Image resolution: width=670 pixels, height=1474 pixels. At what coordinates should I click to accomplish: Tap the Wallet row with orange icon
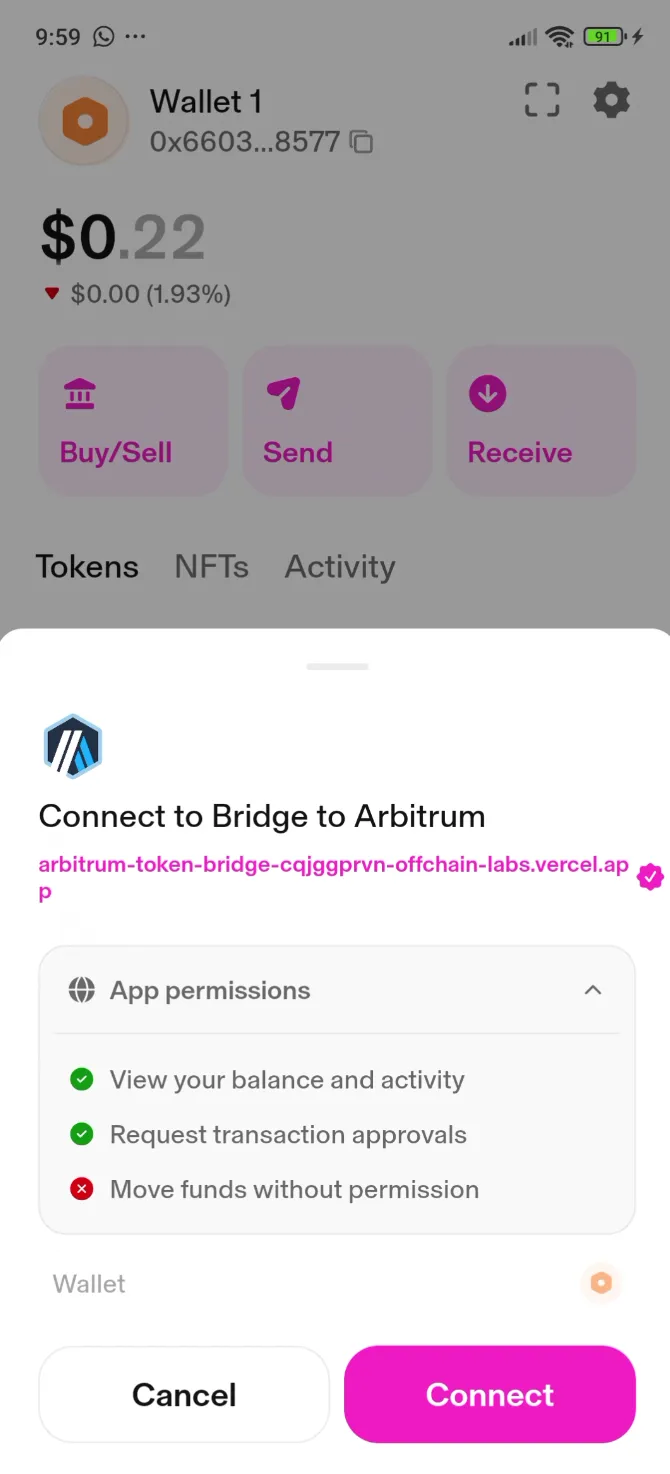[336, 1283]
